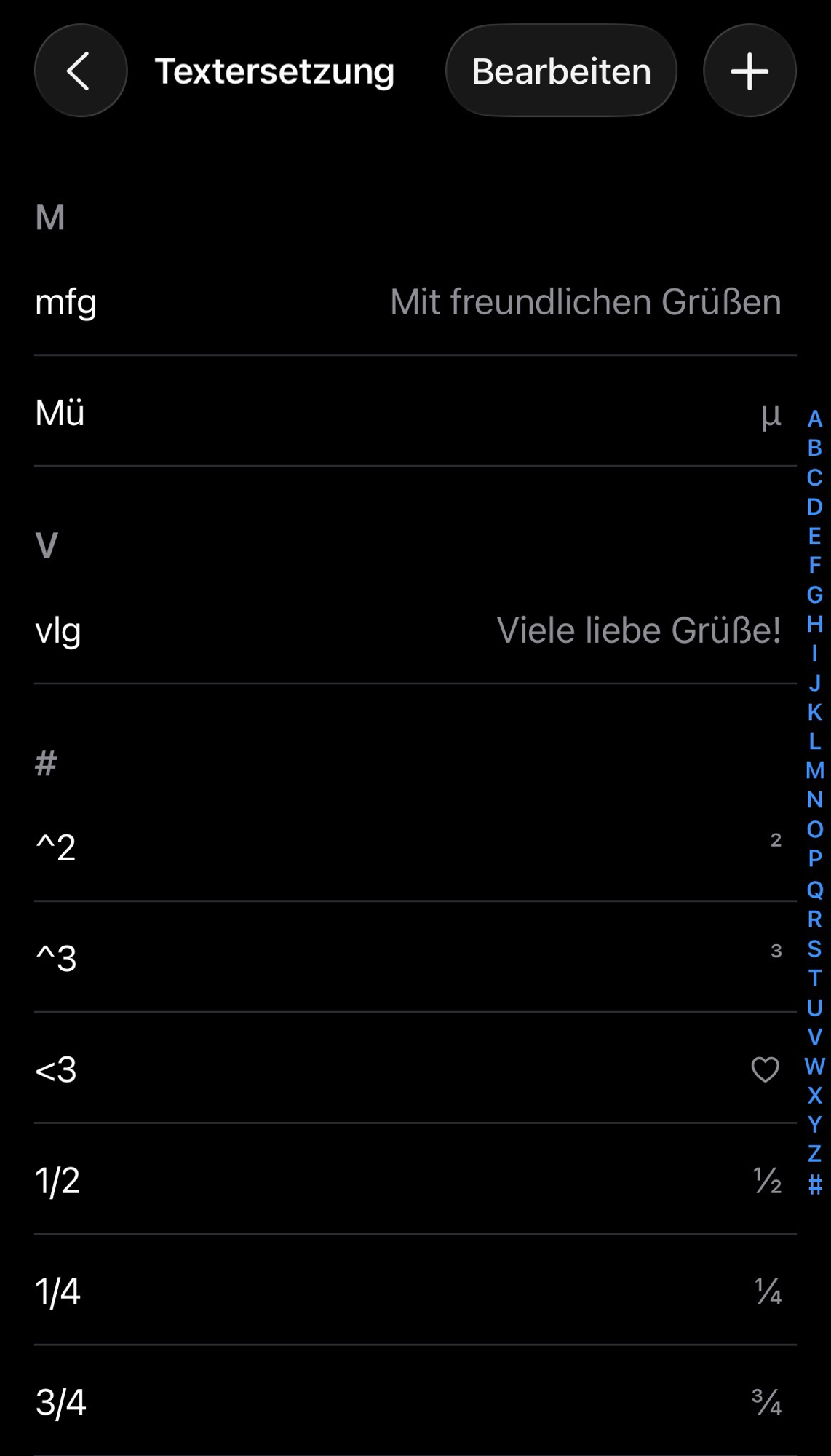831x1456 pixels.
Task: Tap the Bearbeiten button
Action: (x=561, y=71)
